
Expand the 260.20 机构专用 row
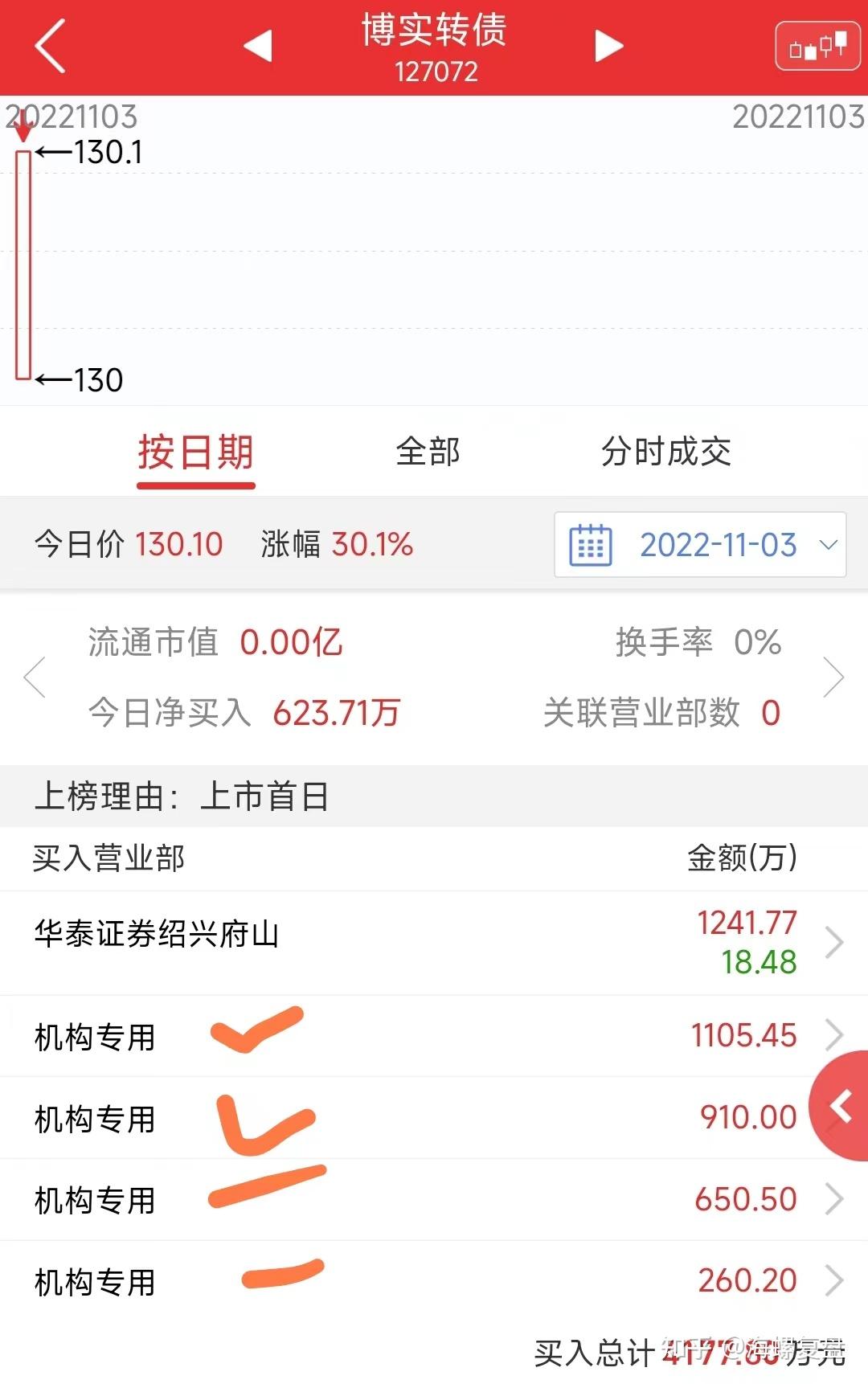click(832, 1280)
